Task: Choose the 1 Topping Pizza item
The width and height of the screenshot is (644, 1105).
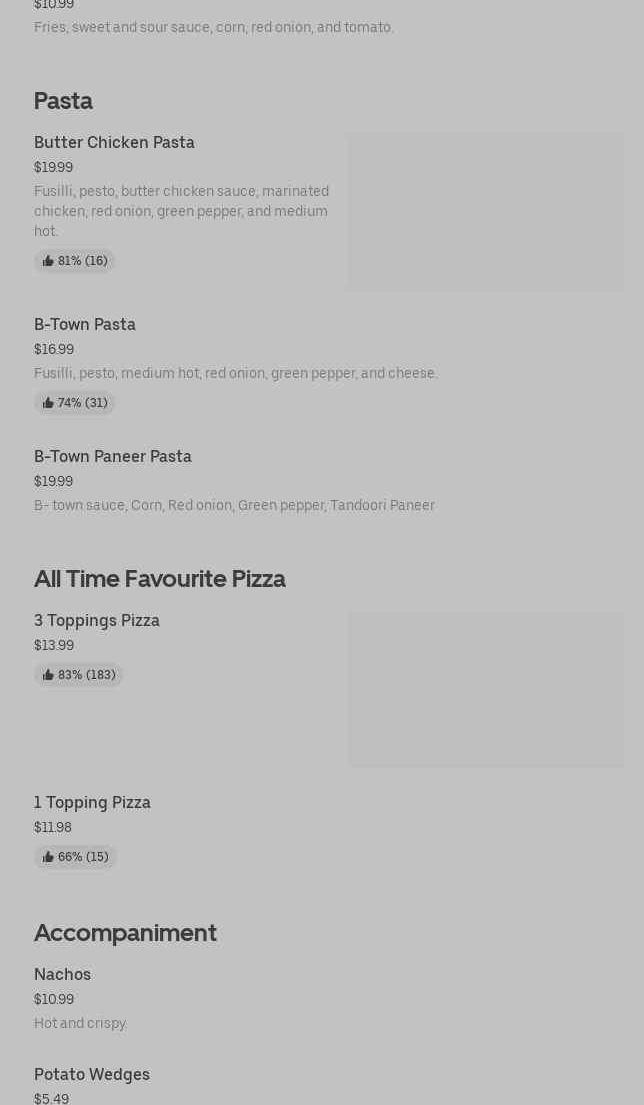Action: coord(92,803)
